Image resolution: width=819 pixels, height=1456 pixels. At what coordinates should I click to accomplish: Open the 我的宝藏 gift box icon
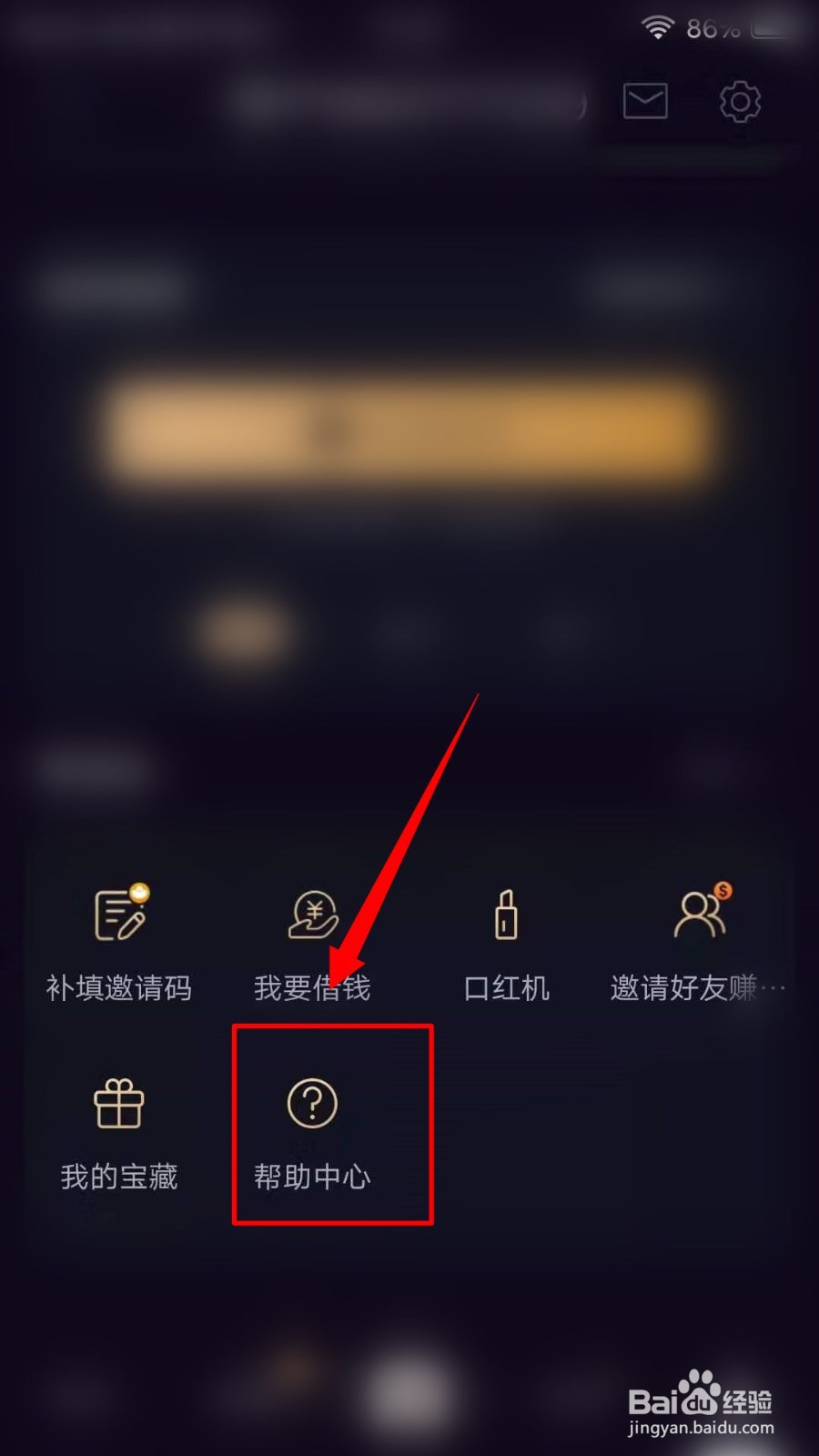pyautogui.click(x=118, y=1105)
